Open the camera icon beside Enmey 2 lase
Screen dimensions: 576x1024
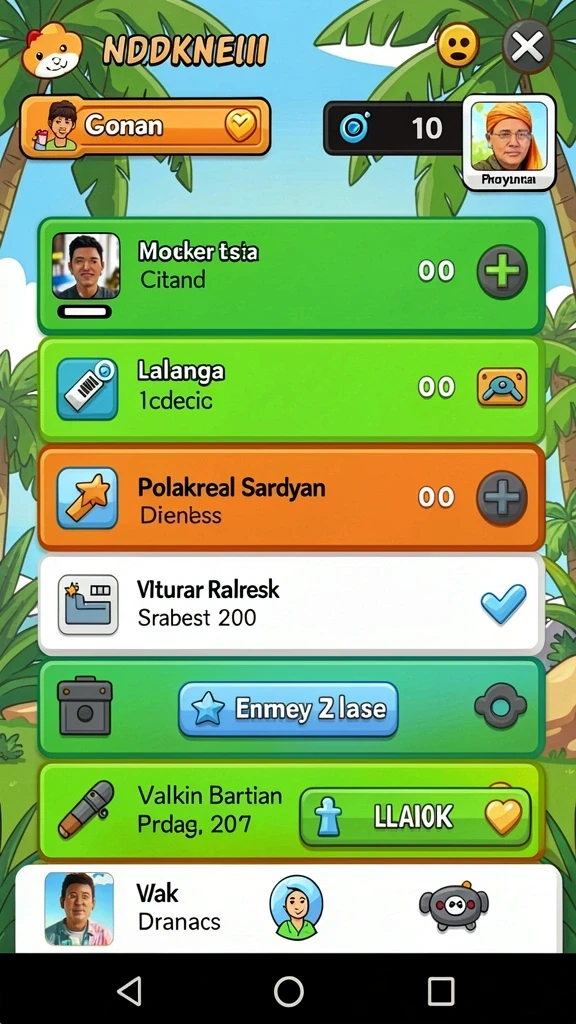[x=85, y=707]
